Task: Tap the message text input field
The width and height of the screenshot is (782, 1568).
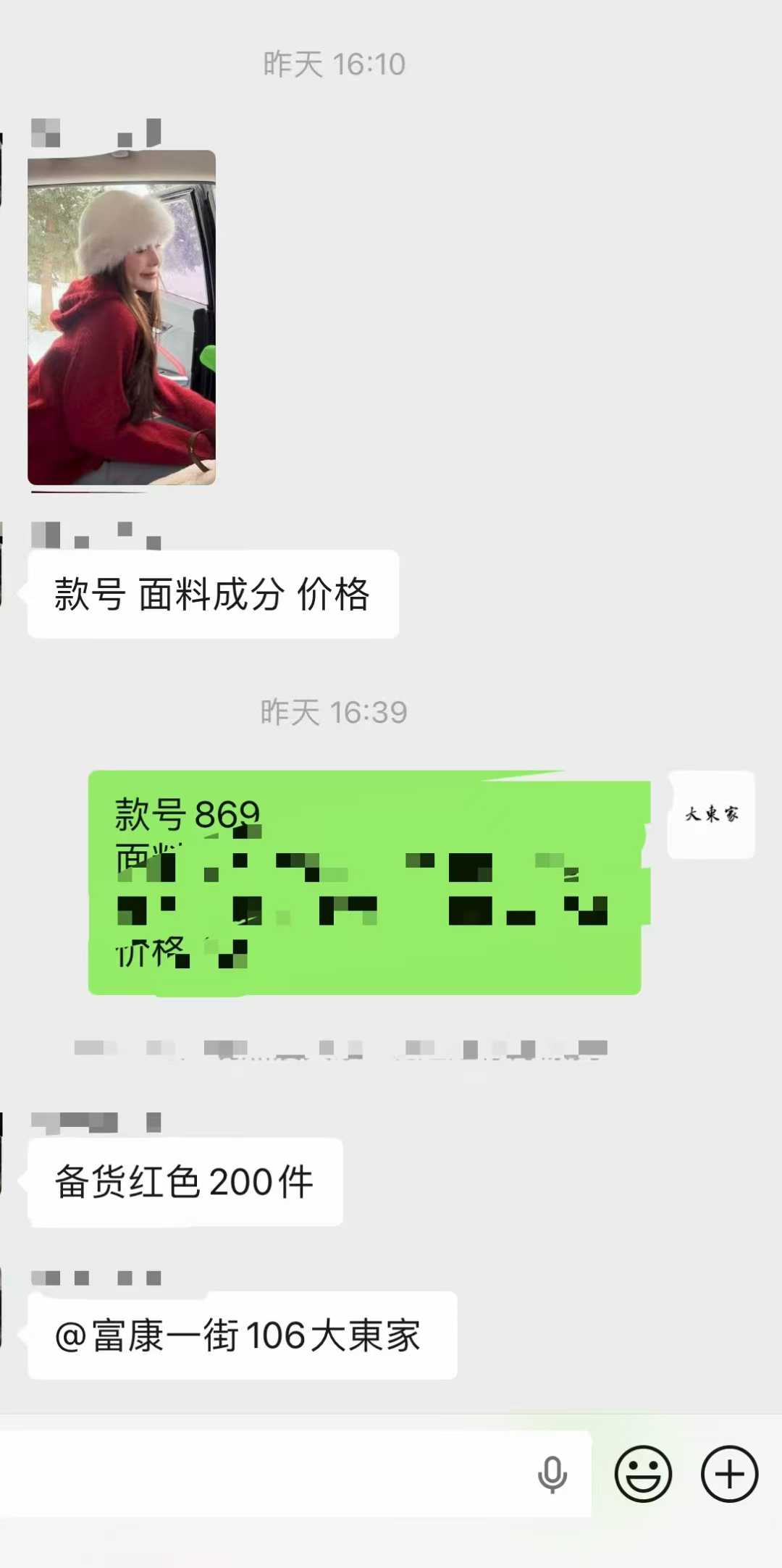Action: pos(261,1474)
